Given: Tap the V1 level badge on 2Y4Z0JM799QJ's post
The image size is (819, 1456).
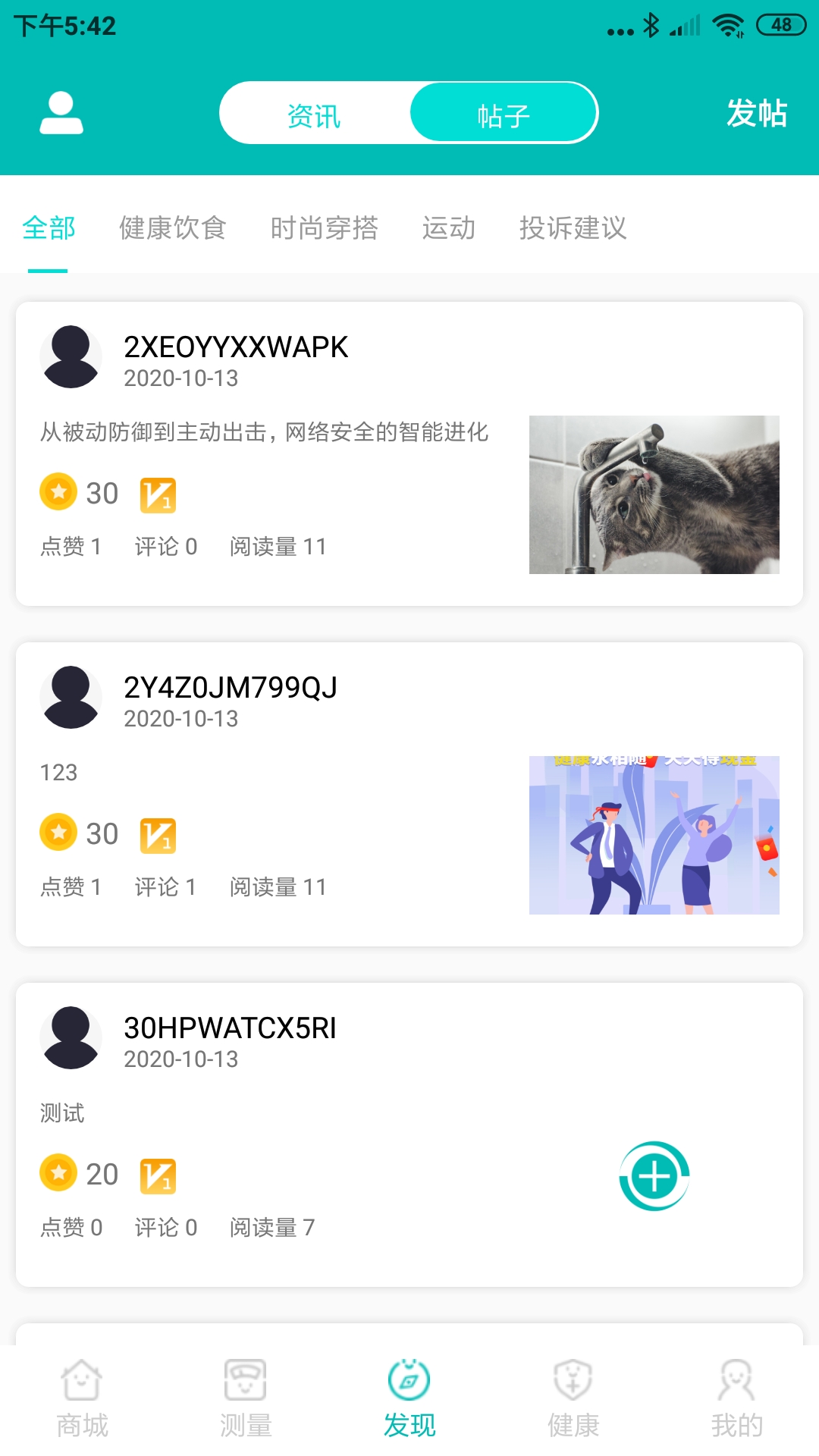Looking at the screenshot, I should (158, 834).
